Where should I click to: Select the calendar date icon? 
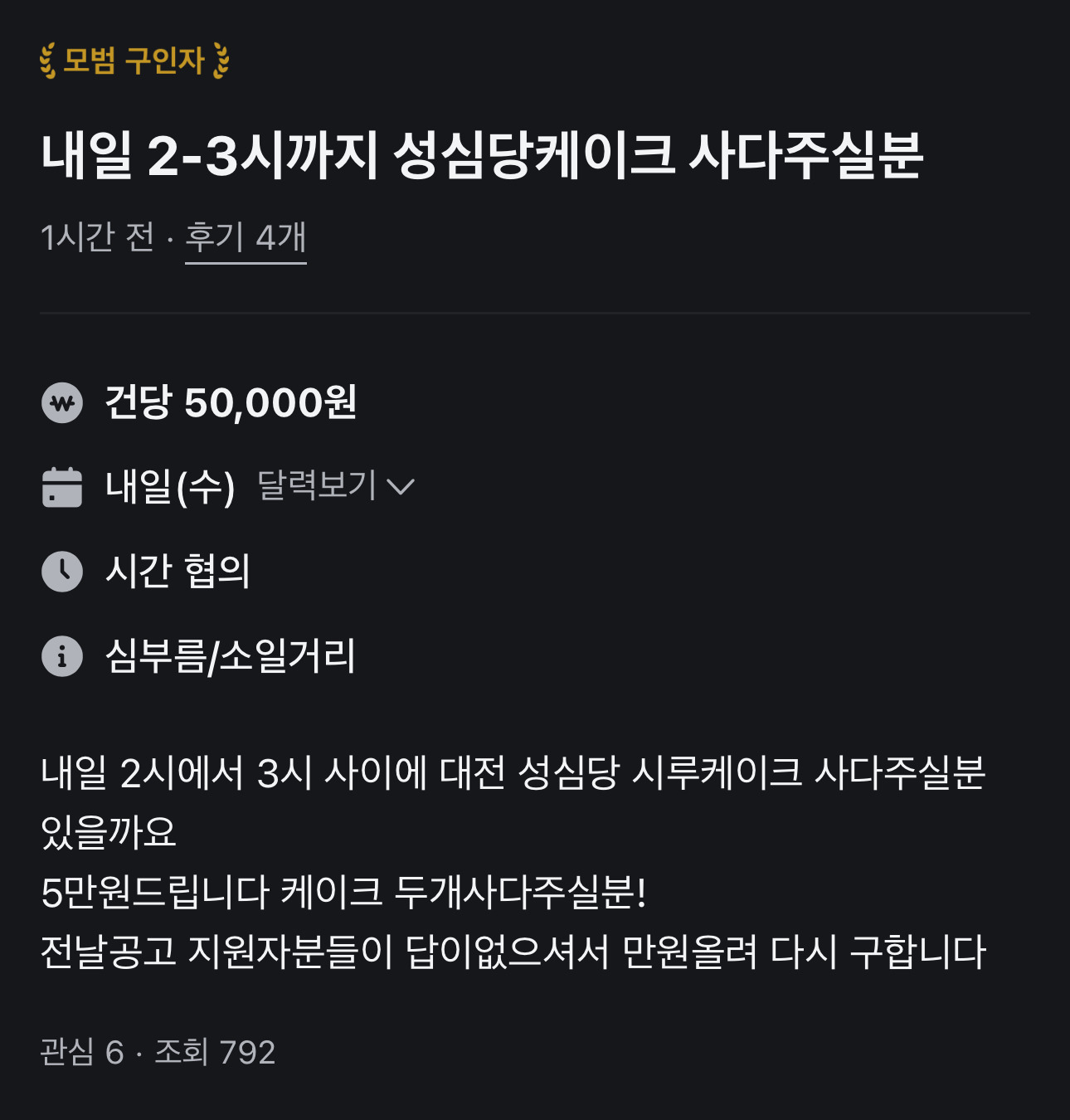tap(62, 489)
